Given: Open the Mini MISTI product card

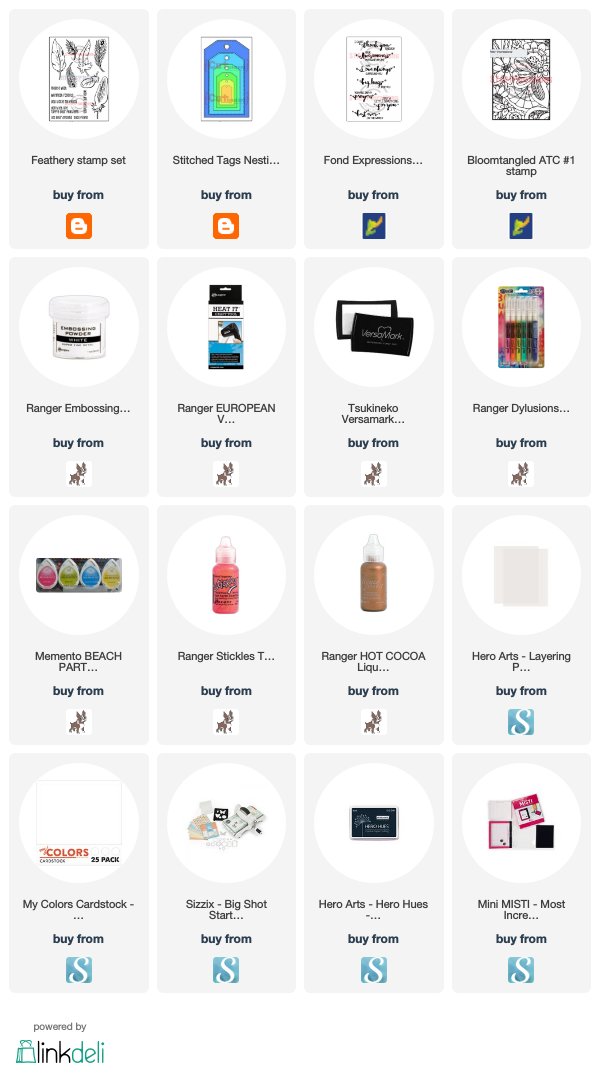Looking at the screenshot, I should click(x=521, y=873).
